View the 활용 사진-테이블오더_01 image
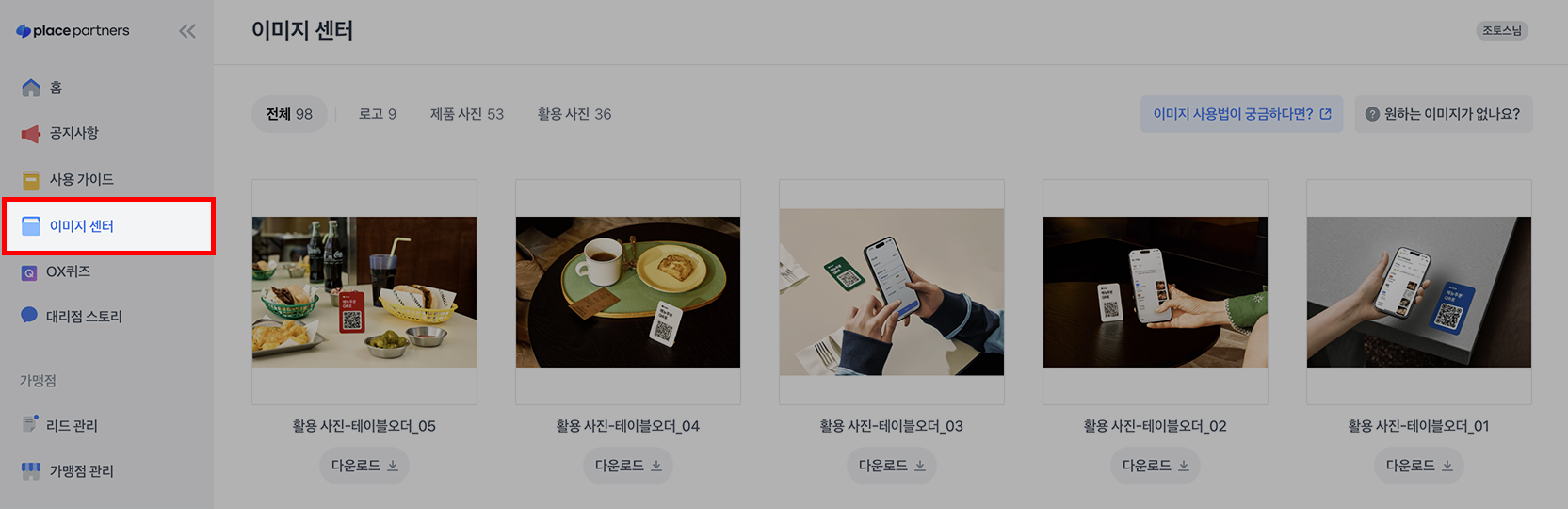Screen dimensions: 1568x509 pos(1419,292)
